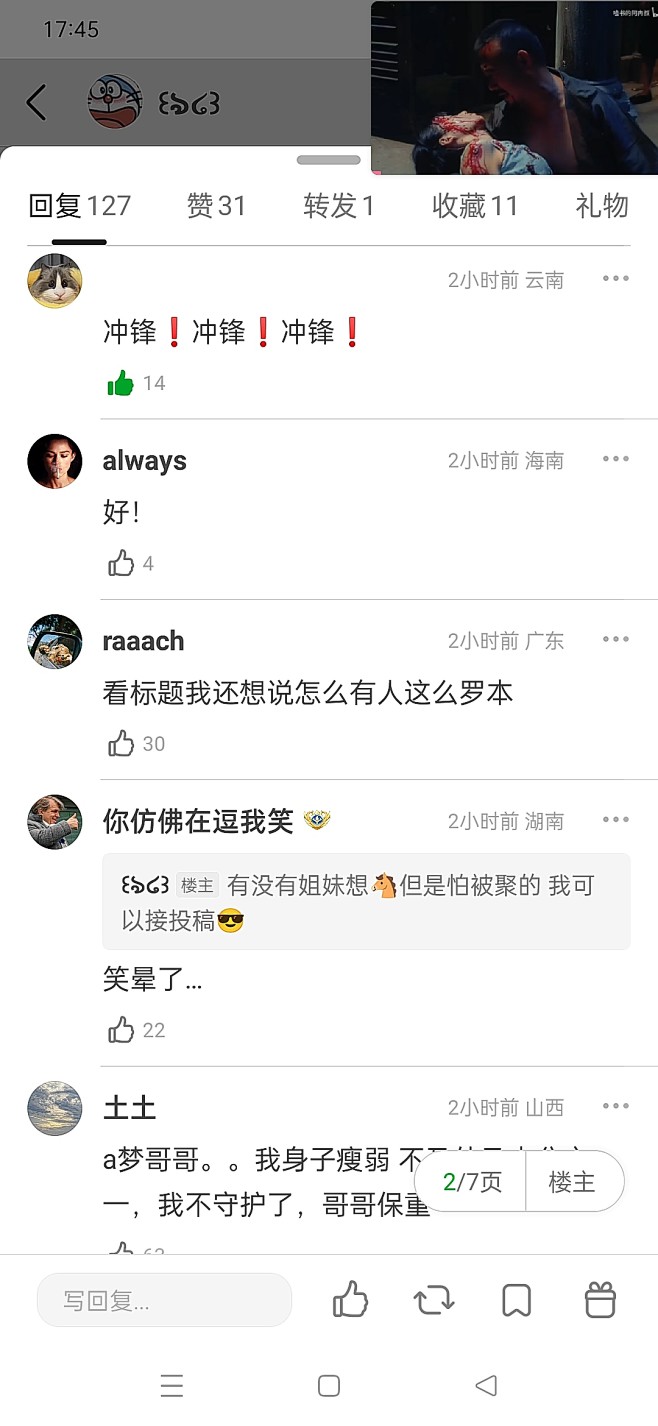658x1426 pixels.
Task: Switch to the 转发 1 tab
Action: (x=339, y=206)
